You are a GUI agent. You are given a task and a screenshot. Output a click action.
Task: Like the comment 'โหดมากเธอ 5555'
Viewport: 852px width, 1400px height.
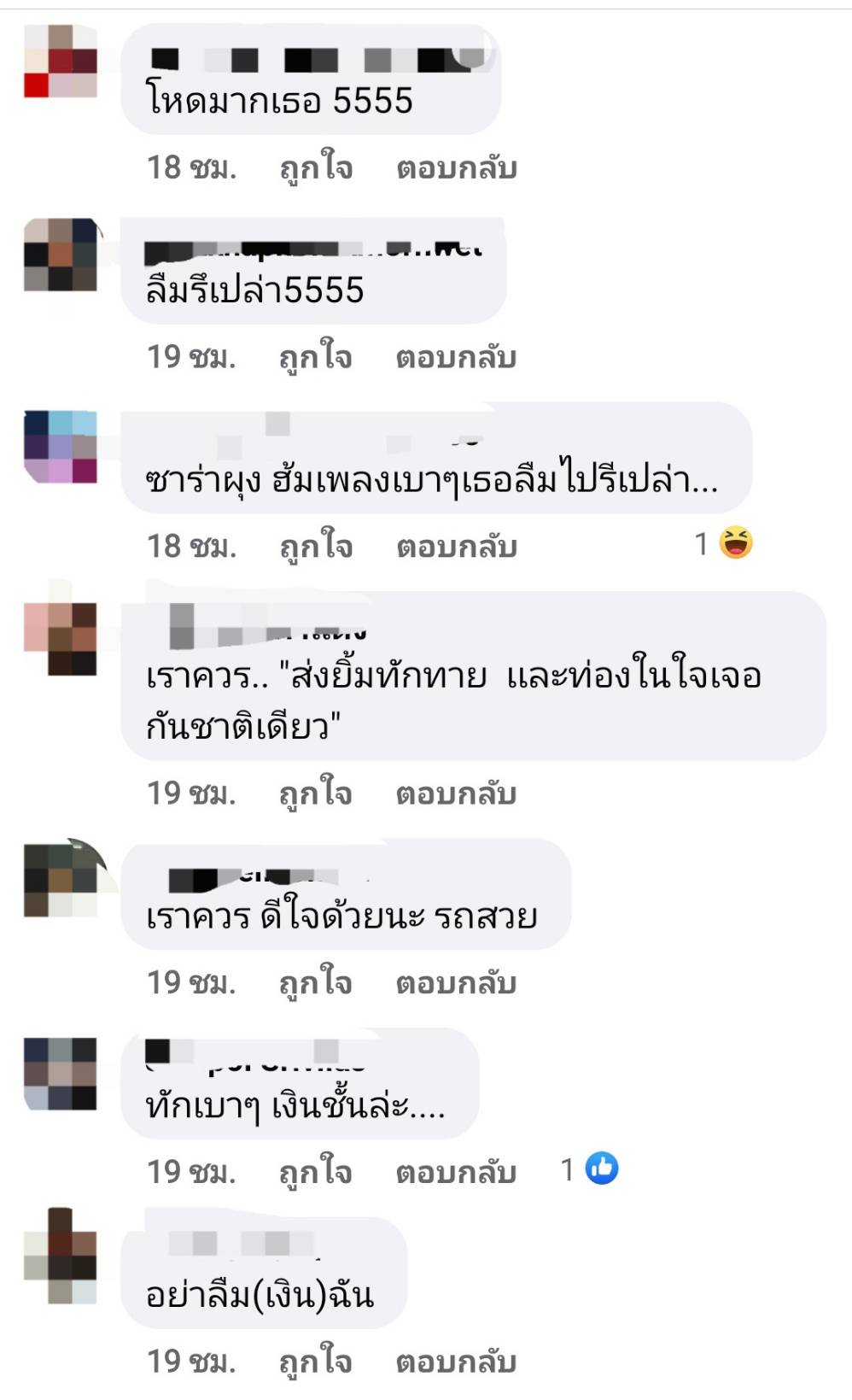click(315, 168)
